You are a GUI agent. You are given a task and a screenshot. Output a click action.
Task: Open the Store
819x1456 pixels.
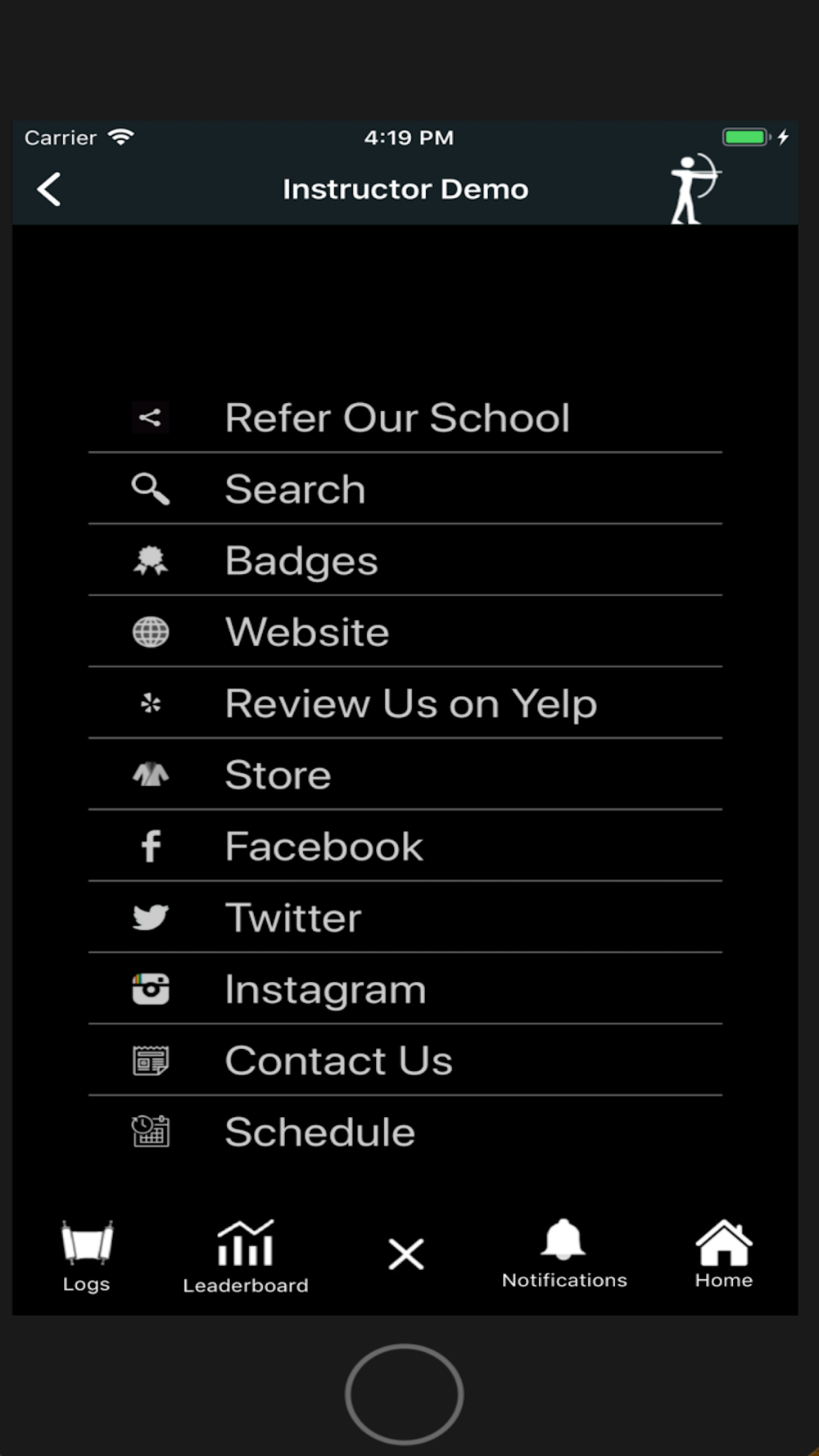[x=405, y=775]
